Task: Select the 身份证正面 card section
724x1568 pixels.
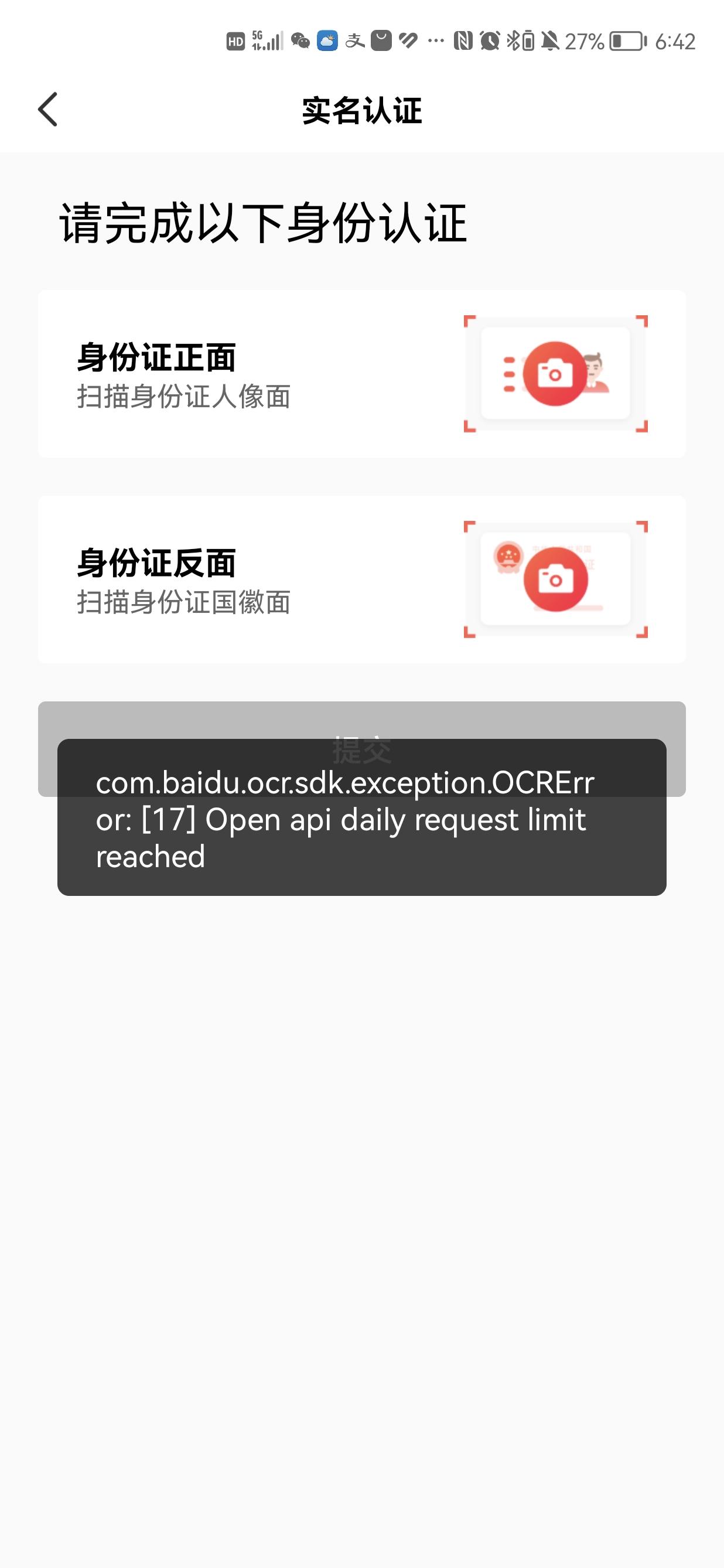Action: click(x=362, y=373)
